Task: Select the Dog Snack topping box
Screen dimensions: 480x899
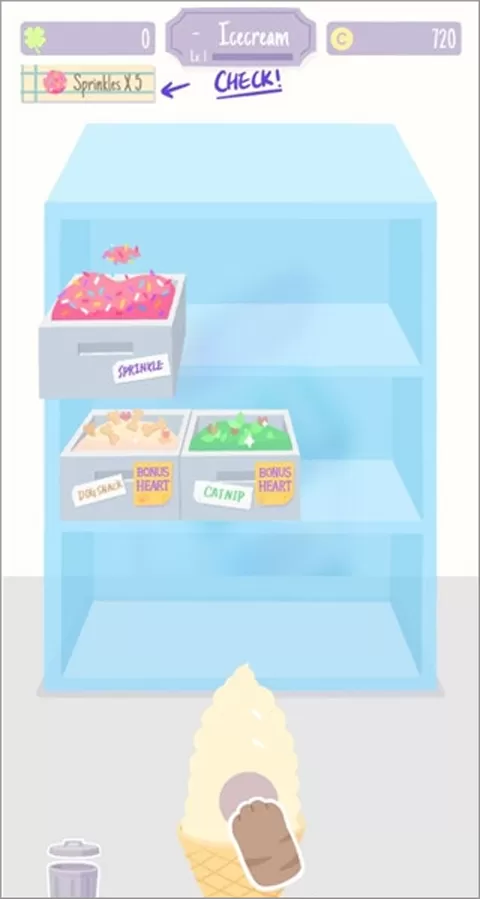Action: click(x=123, y=465)
